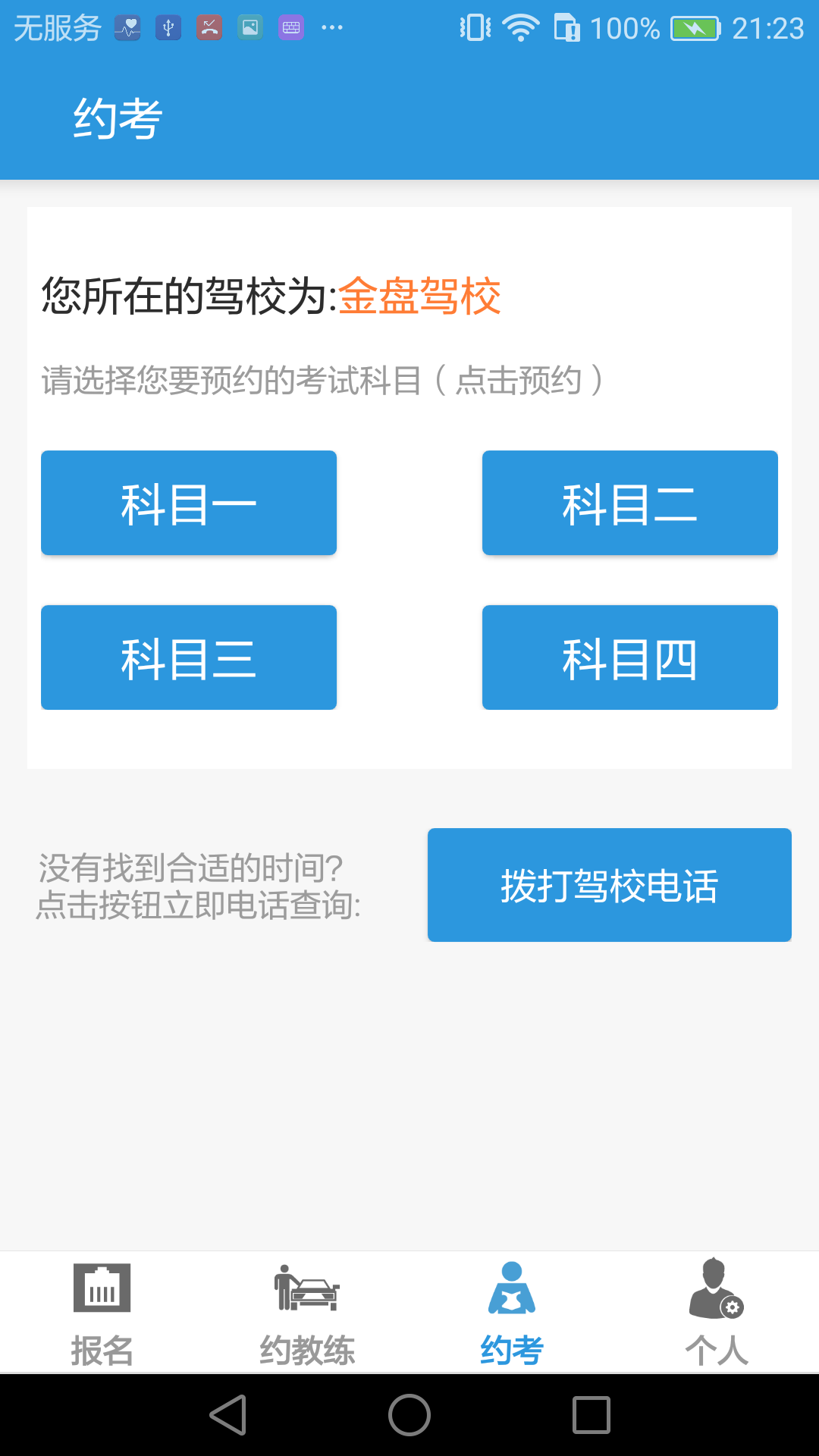Click the keyboard notification icon
Image resolution: width=819 pixels, height=1456 pixels.
pyautogui.click(x=290, y=25)
